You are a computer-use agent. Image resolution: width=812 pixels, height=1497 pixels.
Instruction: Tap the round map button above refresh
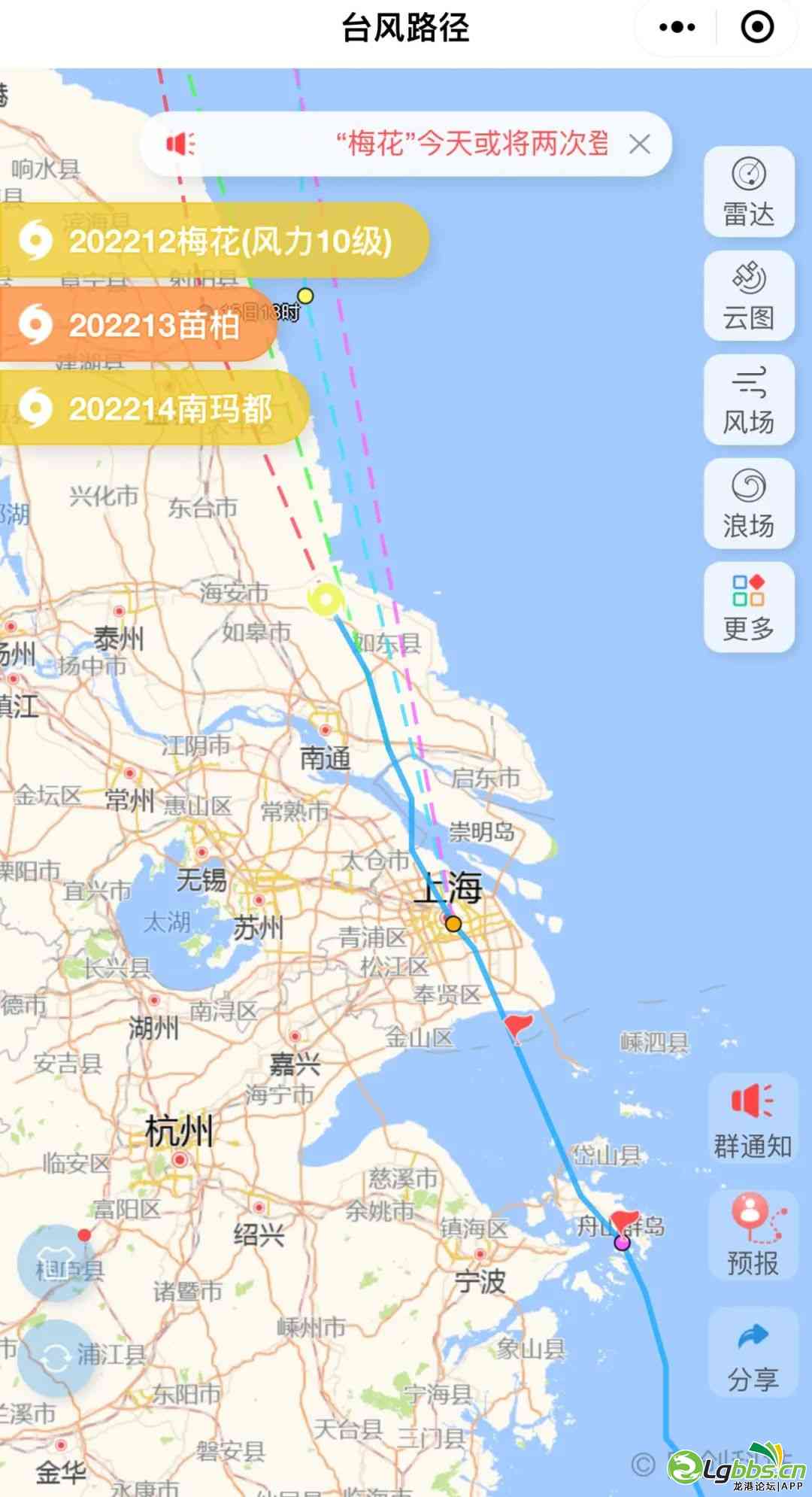click(x=55, y=1264)
